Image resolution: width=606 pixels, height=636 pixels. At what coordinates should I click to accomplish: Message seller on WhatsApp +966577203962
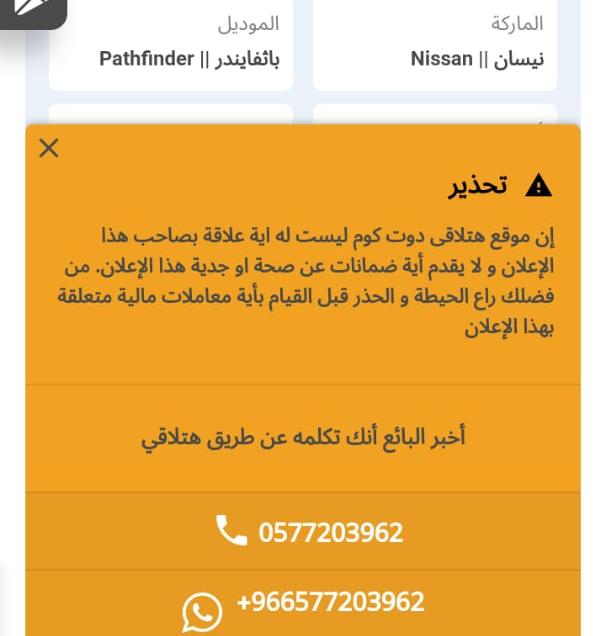pyautogui.click(x=303, y=604)
